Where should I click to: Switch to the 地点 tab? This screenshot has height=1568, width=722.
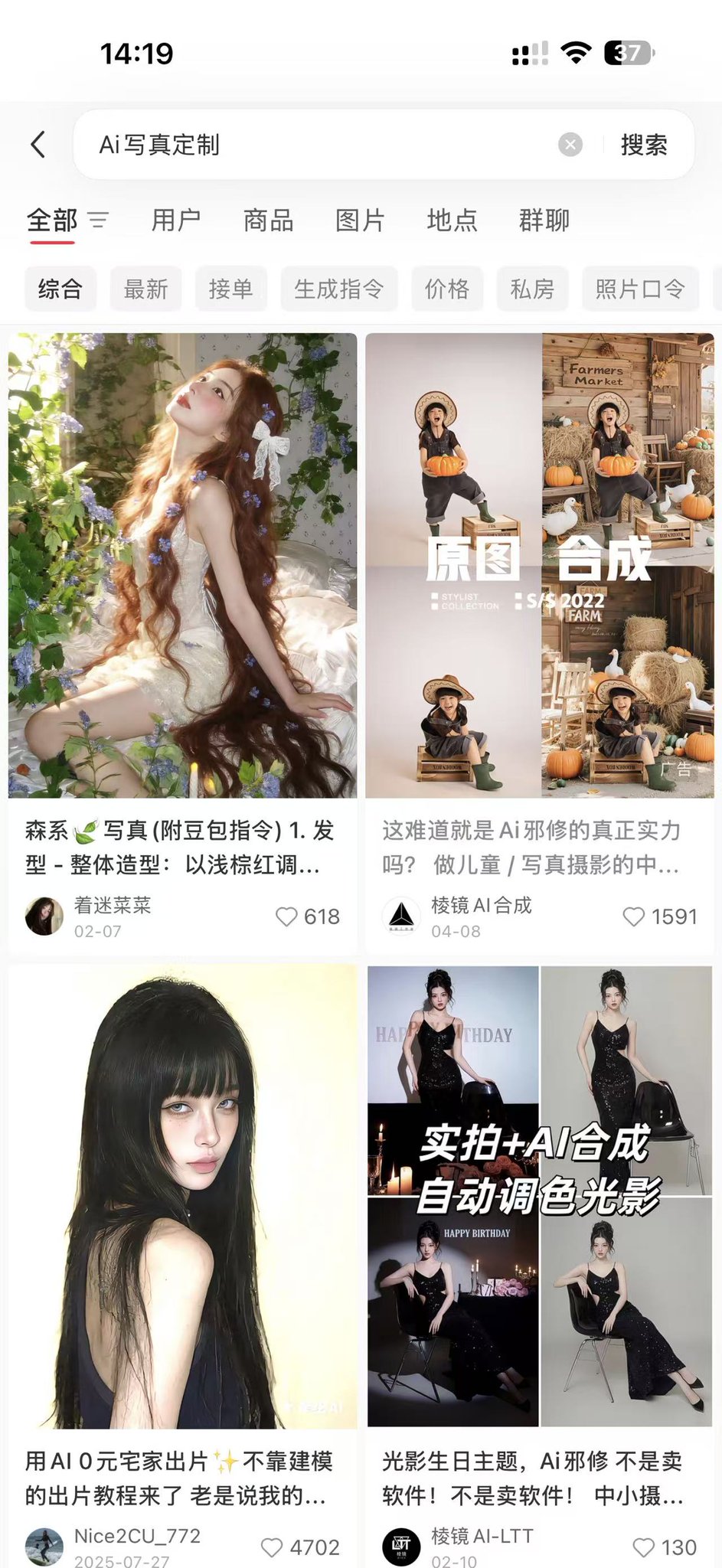coord(452,220)
